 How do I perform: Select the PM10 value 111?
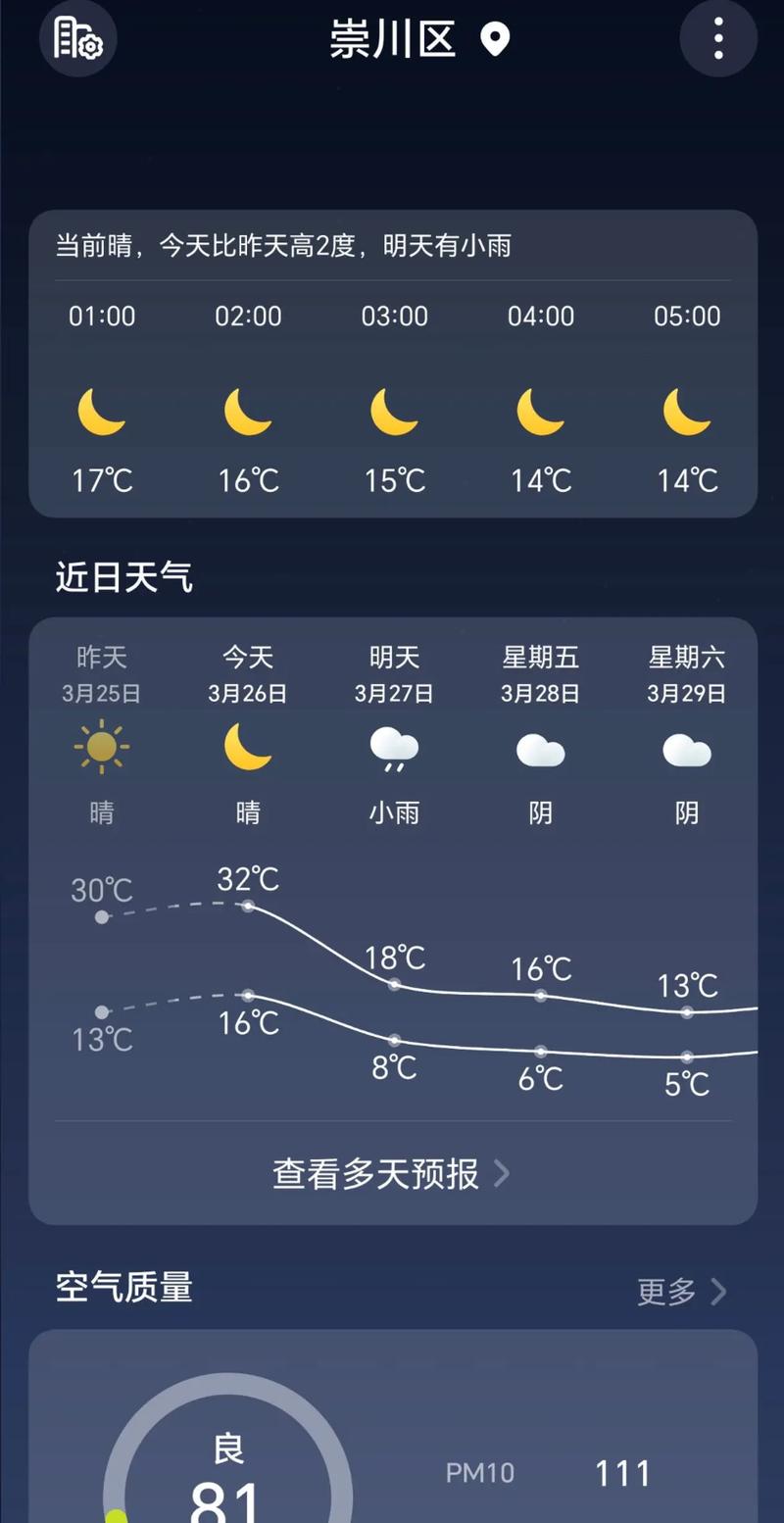point(622,1470)
